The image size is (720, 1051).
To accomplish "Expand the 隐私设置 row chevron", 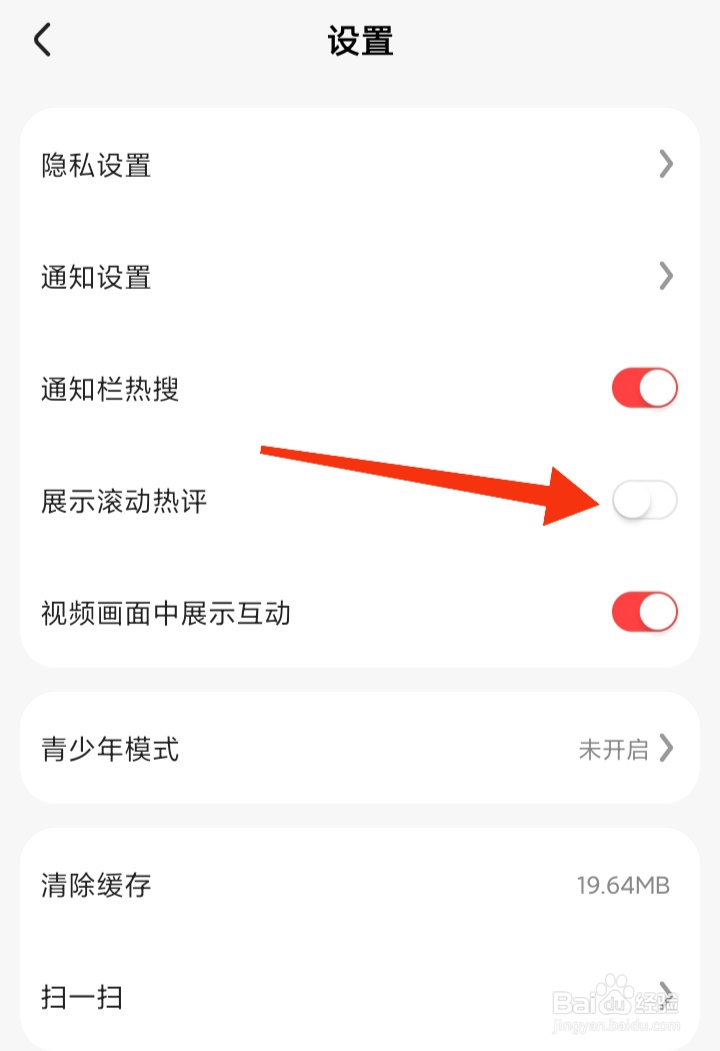I will click(x=665, y=165).
